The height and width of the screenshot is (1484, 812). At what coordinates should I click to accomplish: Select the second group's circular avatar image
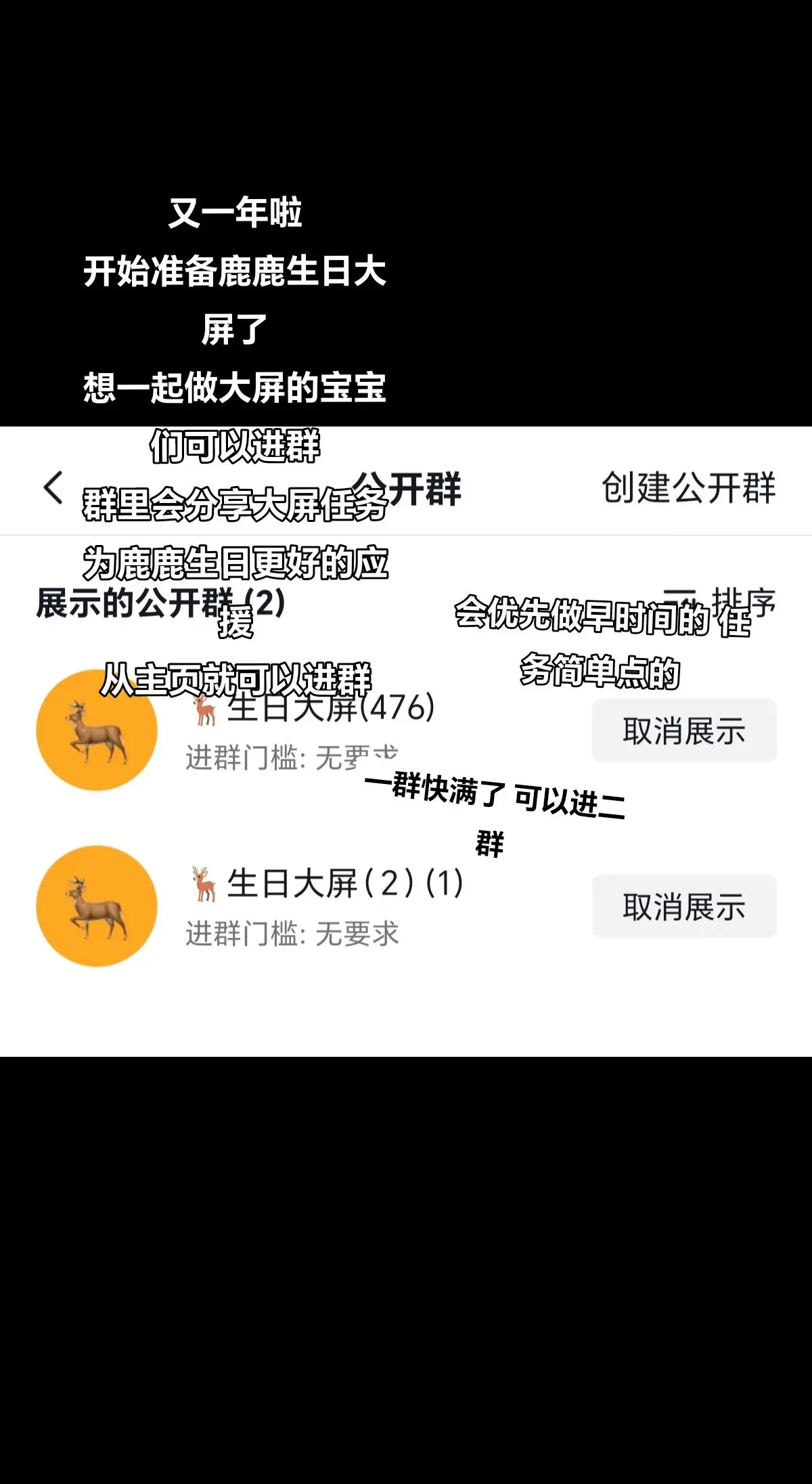click(98, 905)
